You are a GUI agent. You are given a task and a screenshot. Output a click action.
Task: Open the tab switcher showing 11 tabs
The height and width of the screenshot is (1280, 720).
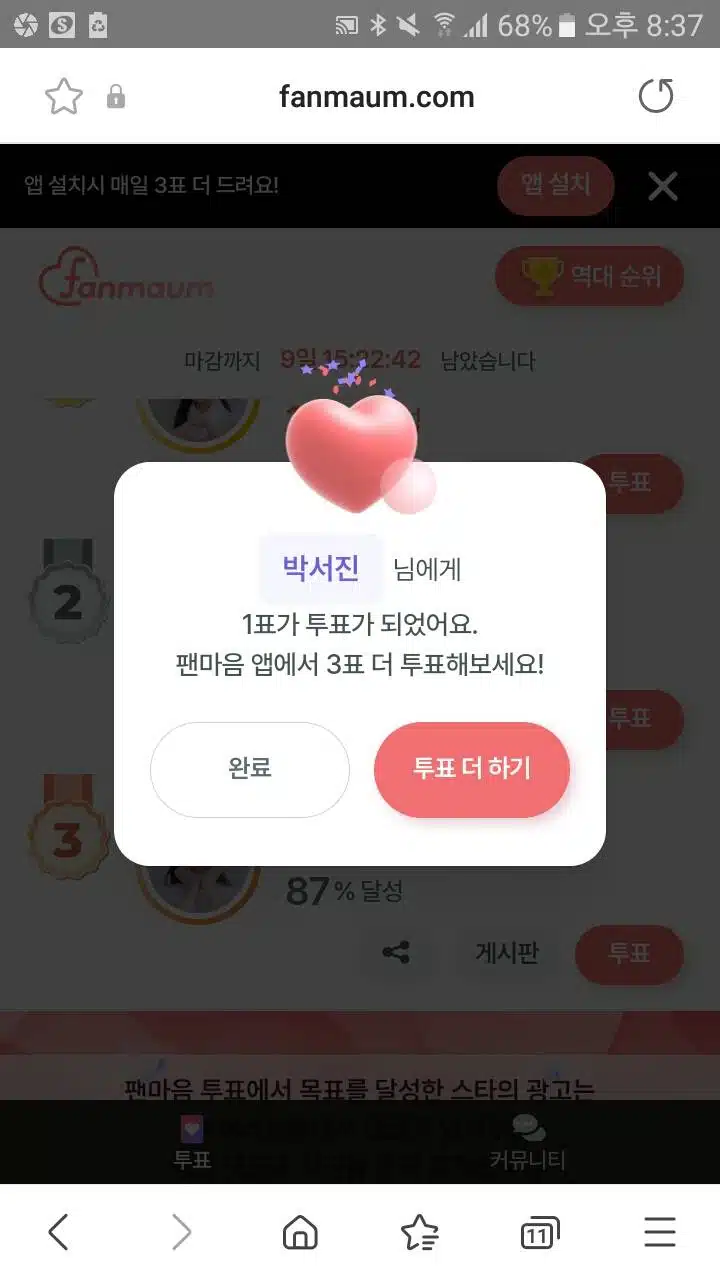540,1234
